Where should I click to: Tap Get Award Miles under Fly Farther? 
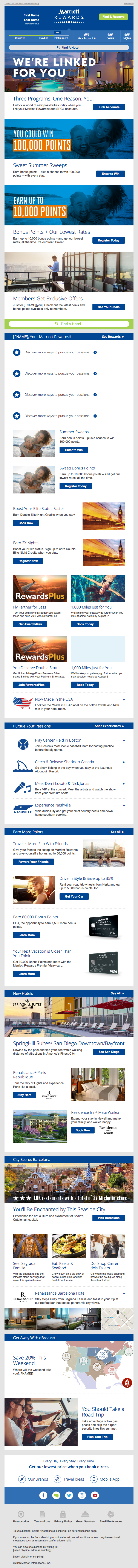coord(30,624)
